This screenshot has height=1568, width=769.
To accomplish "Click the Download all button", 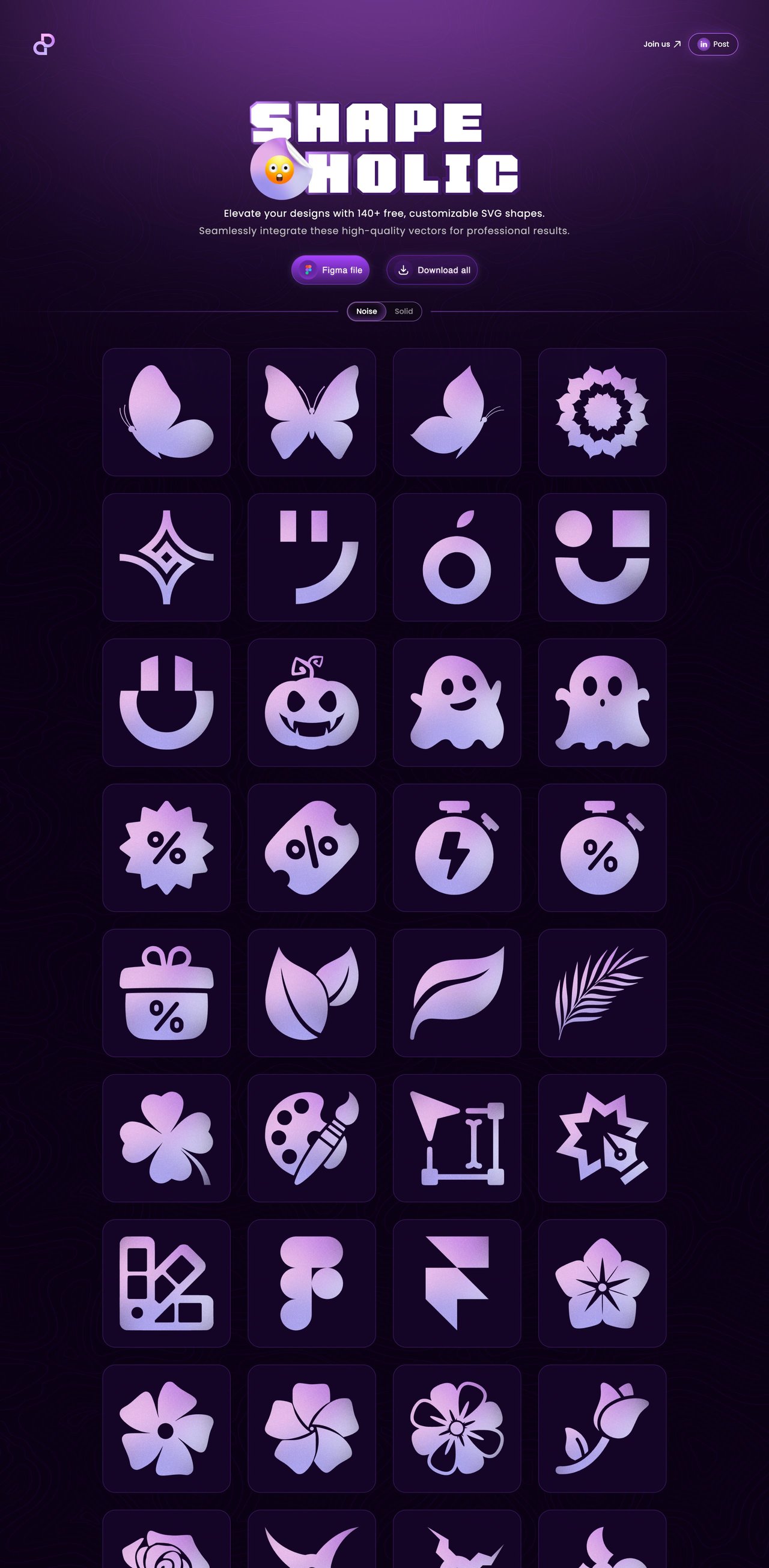I will (x=432, y=270).
